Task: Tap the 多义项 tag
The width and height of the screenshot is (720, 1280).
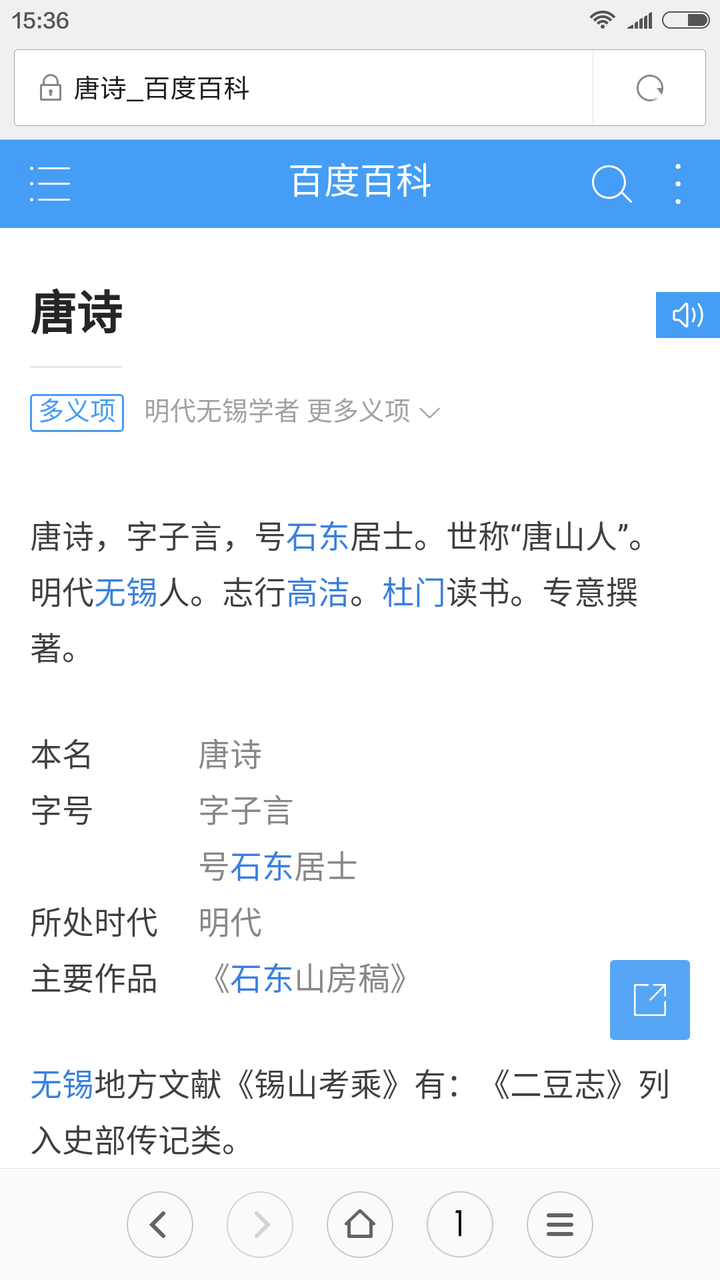Action: (x=77, y=411)
